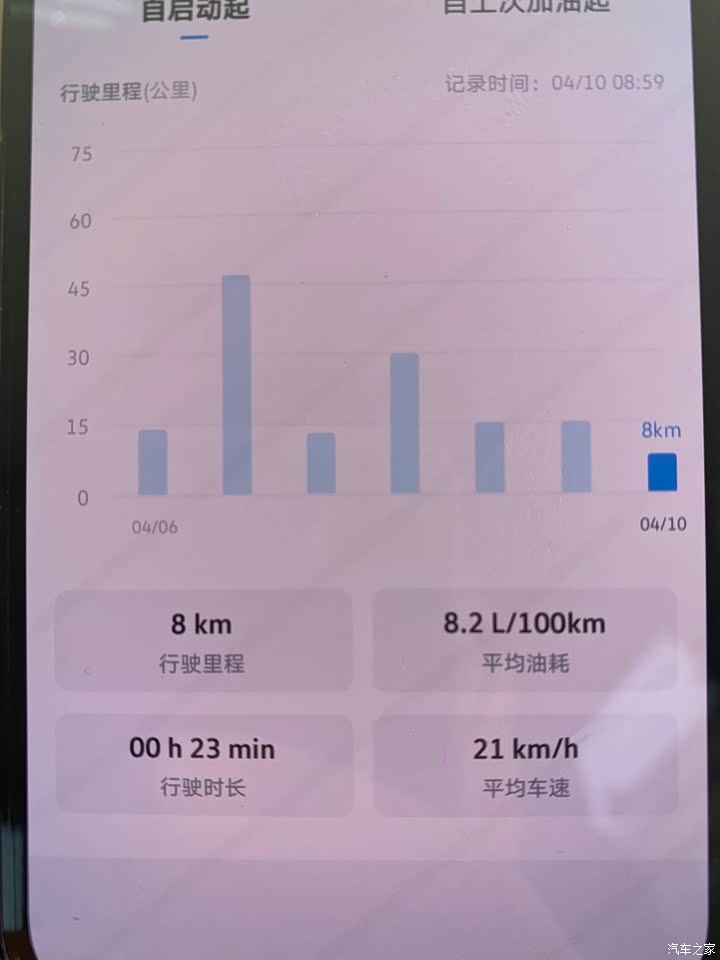
Task: Switch to the 自上次加油起 tab
Action: tap(525, 6)
